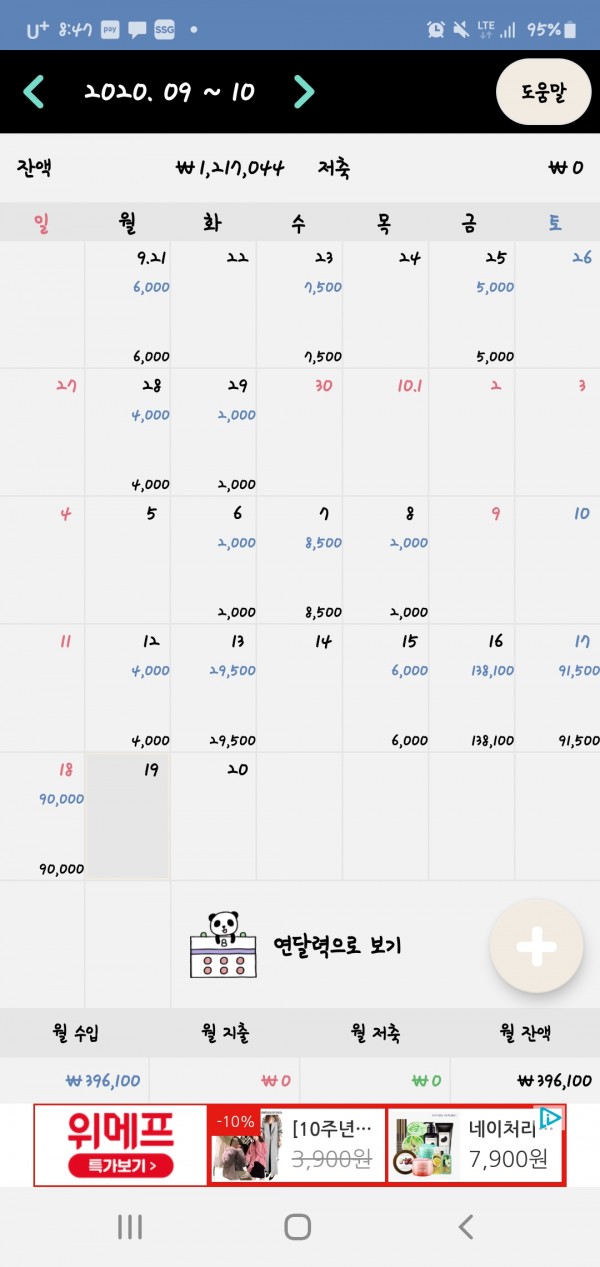The image size is (600, 1267).
Task: Open the 도움말 help button
Action: tap(543, 92)
